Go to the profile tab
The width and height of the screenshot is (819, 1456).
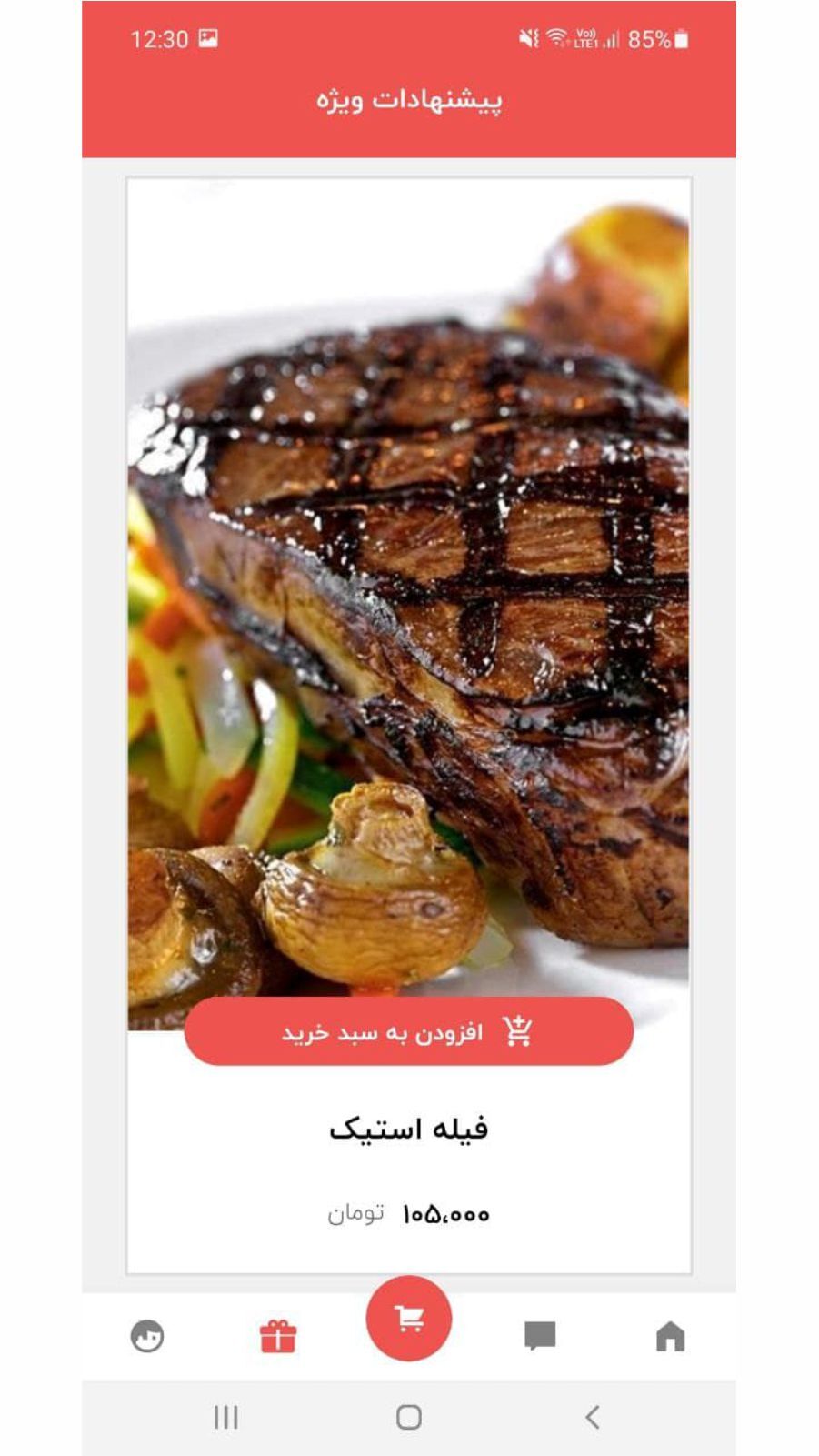pos(147,1336)
